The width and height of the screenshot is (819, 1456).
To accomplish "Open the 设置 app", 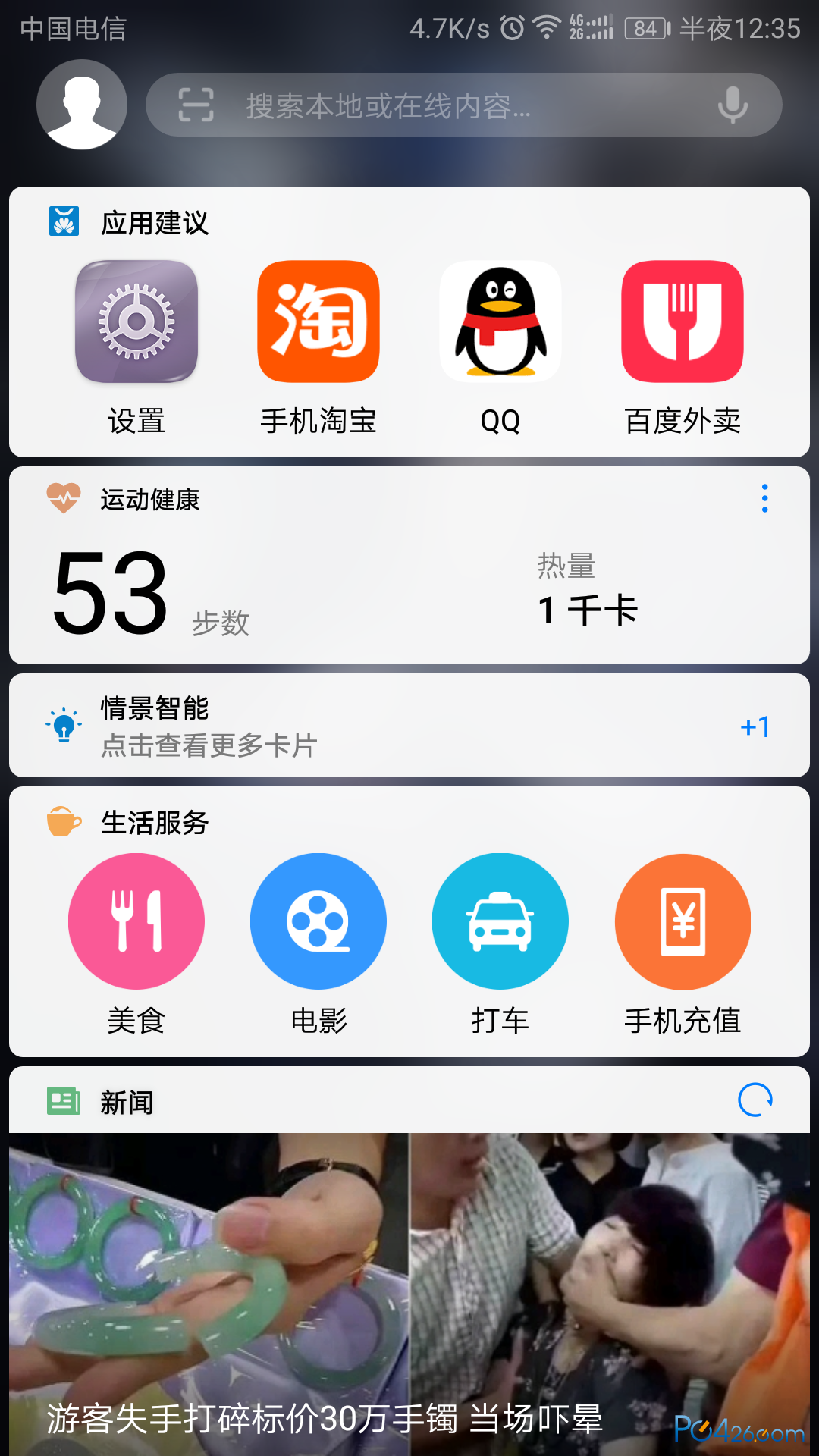I will point(136,322).
